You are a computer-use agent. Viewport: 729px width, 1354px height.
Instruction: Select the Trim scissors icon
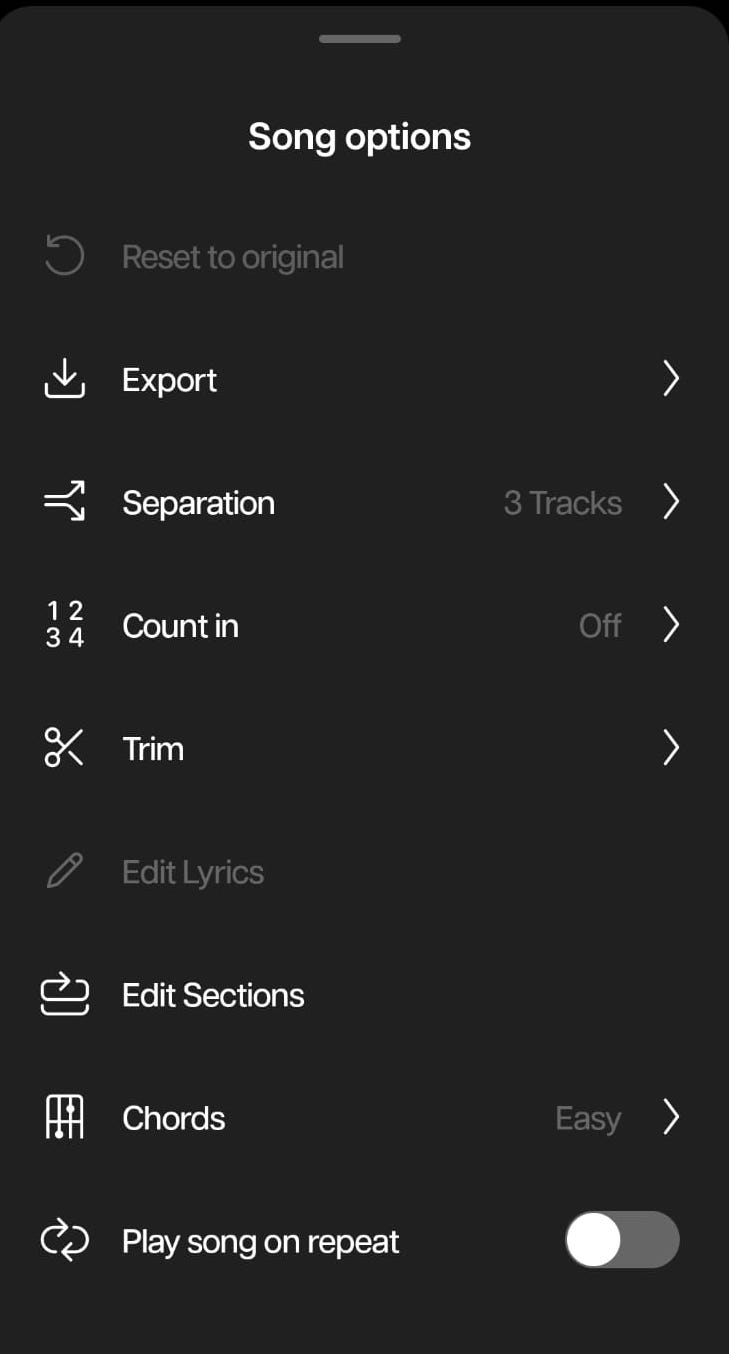(64, 748)
